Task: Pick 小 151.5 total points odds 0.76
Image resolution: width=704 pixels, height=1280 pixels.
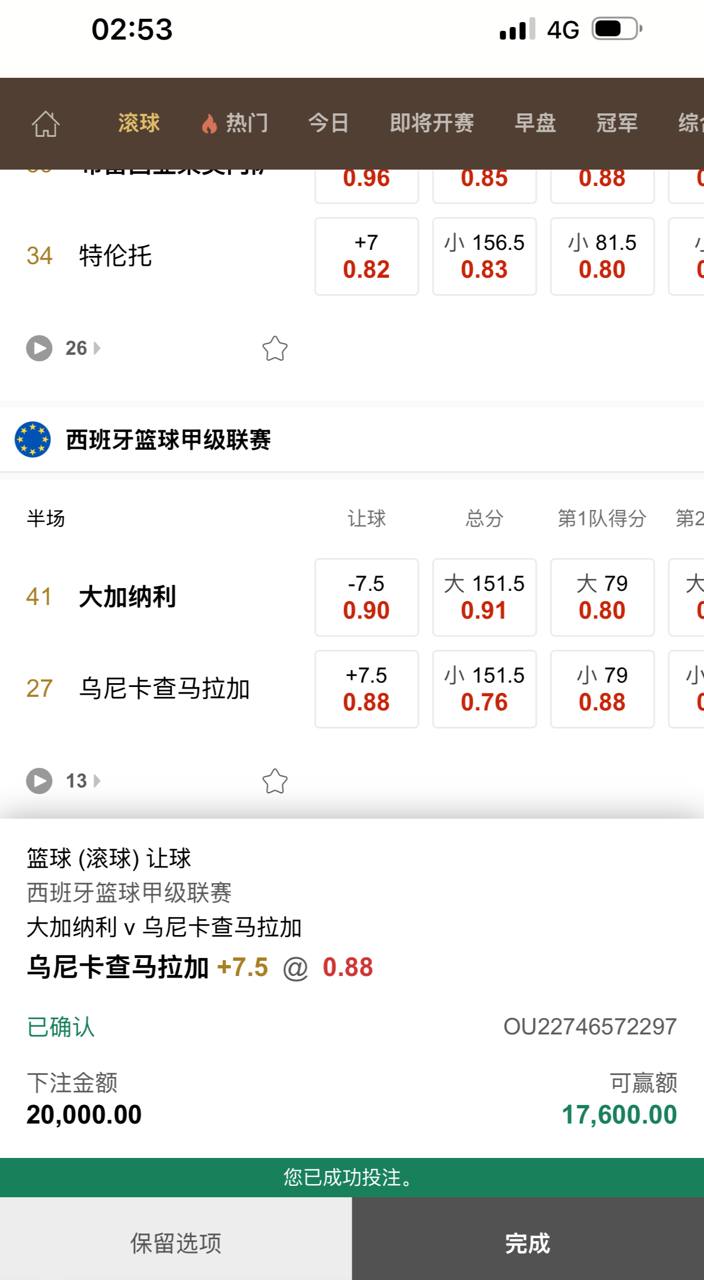Action: pyautogui.click(x=484, y=689)
